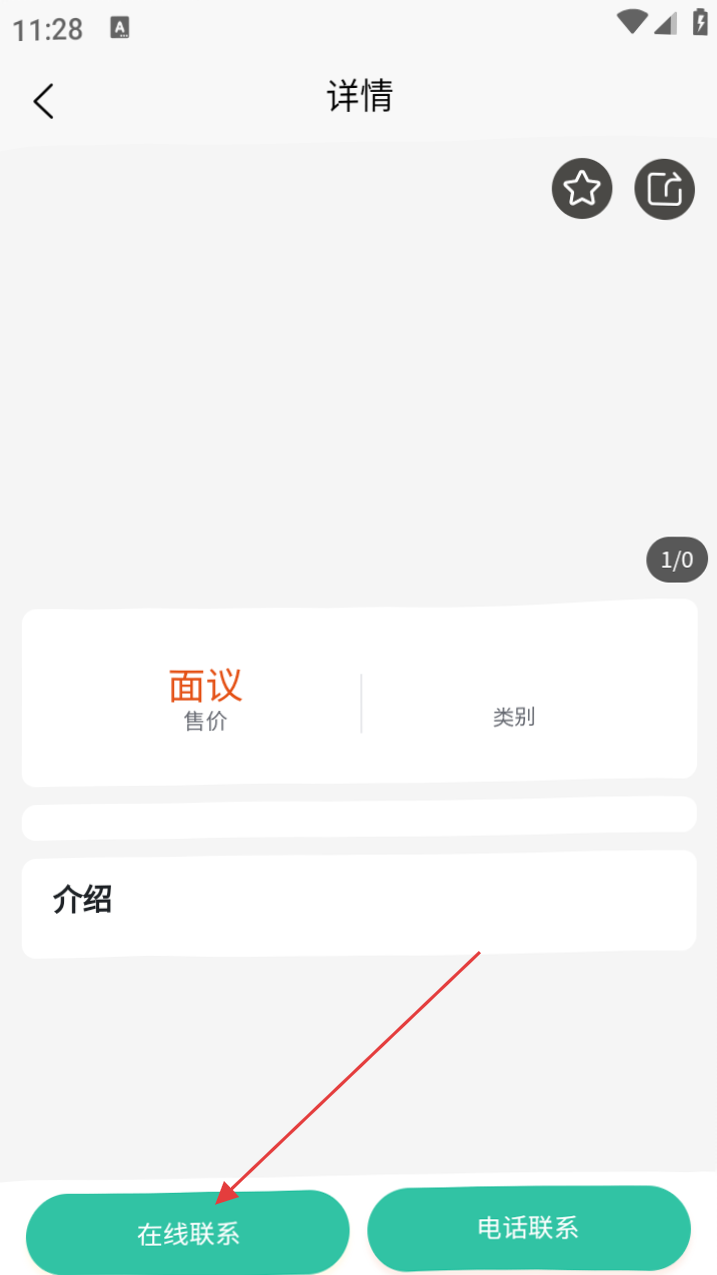The image size is (717, 1275).
Task: Share this listing via the share icon
Action: click(x=665, y=188)
